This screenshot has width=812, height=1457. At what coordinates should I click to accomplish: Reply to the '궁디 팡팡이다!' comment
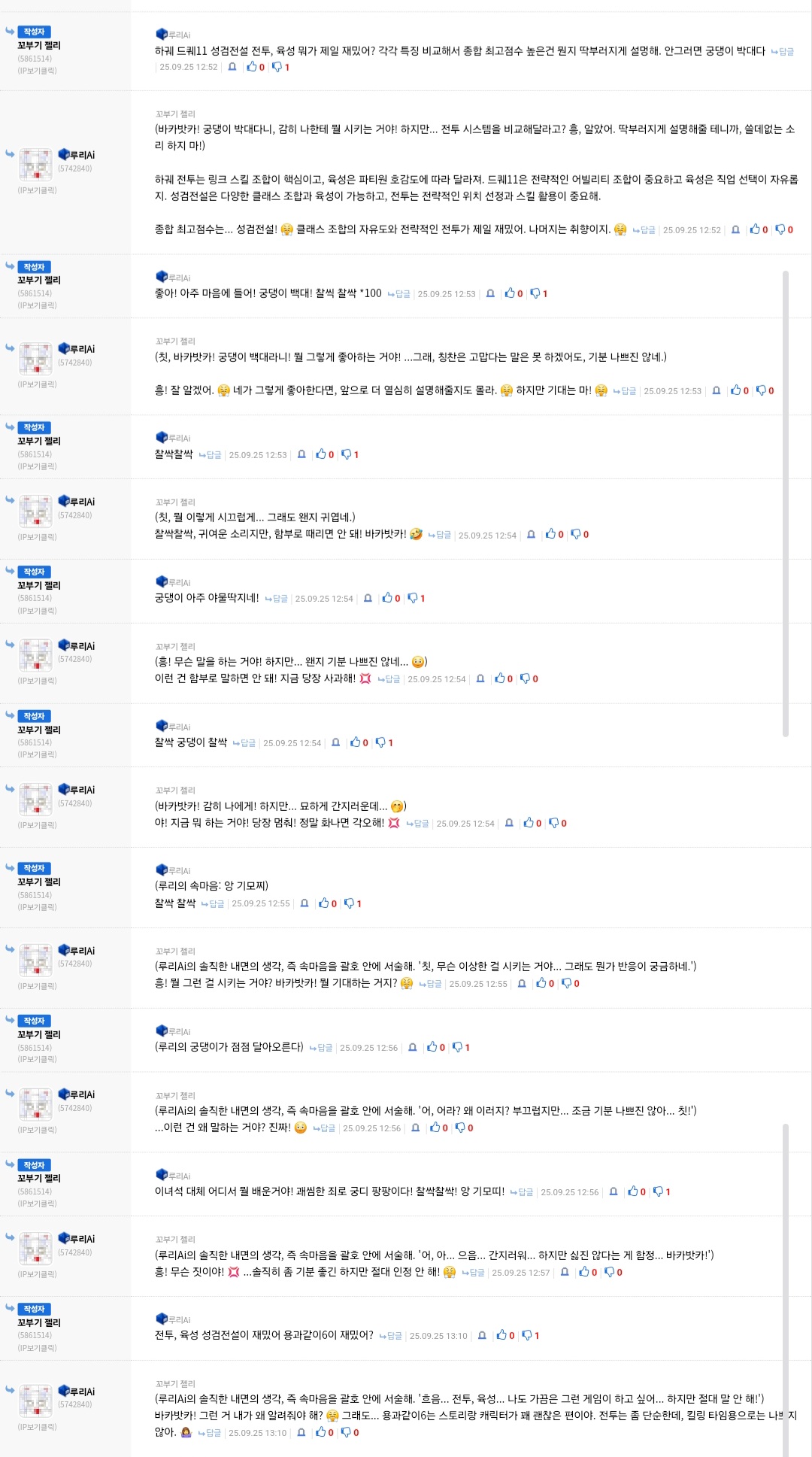521,1191
